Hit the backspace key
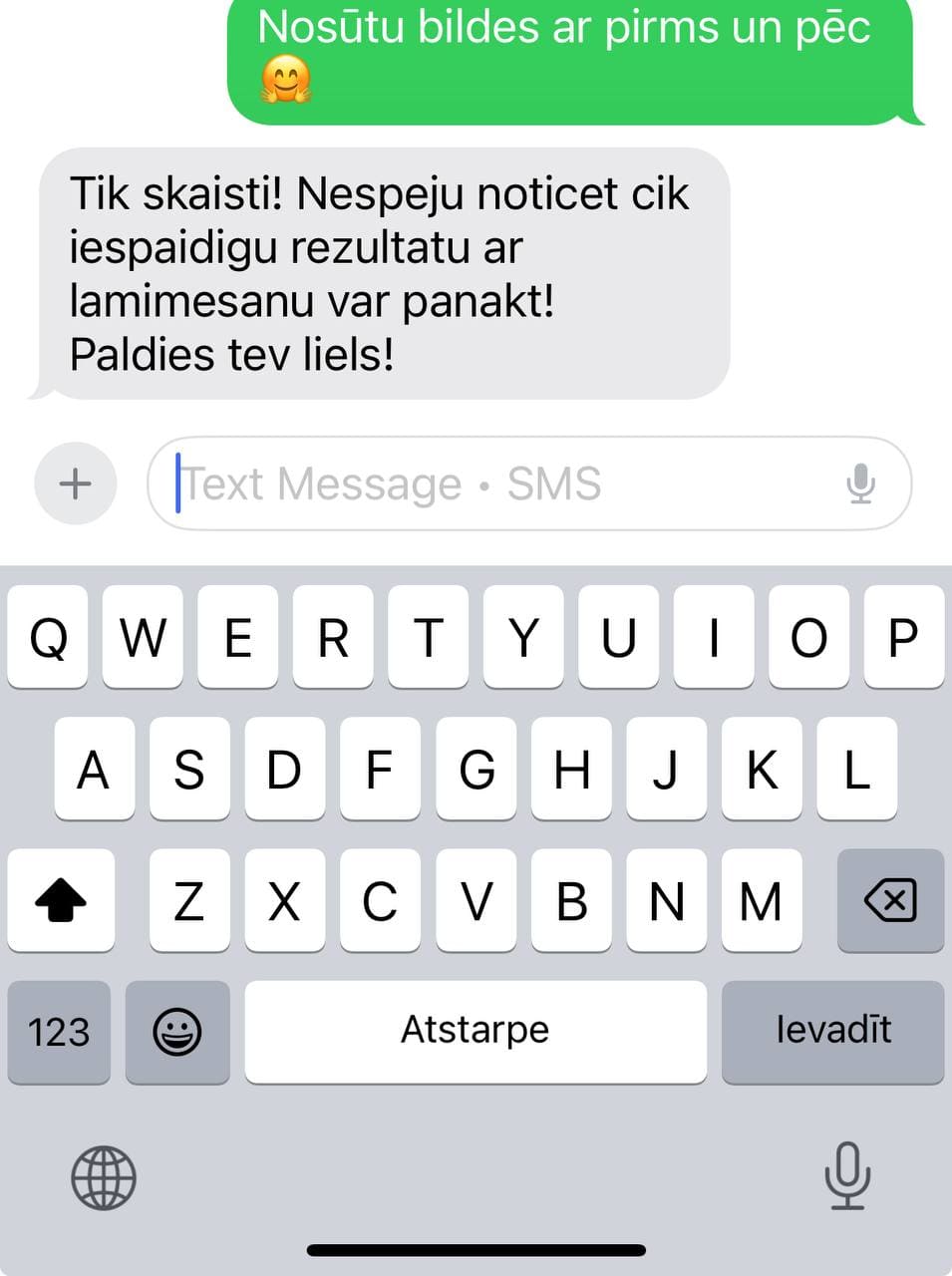Image resolution: width=952 pixels, height=1276 pixels. pos(890,901)
